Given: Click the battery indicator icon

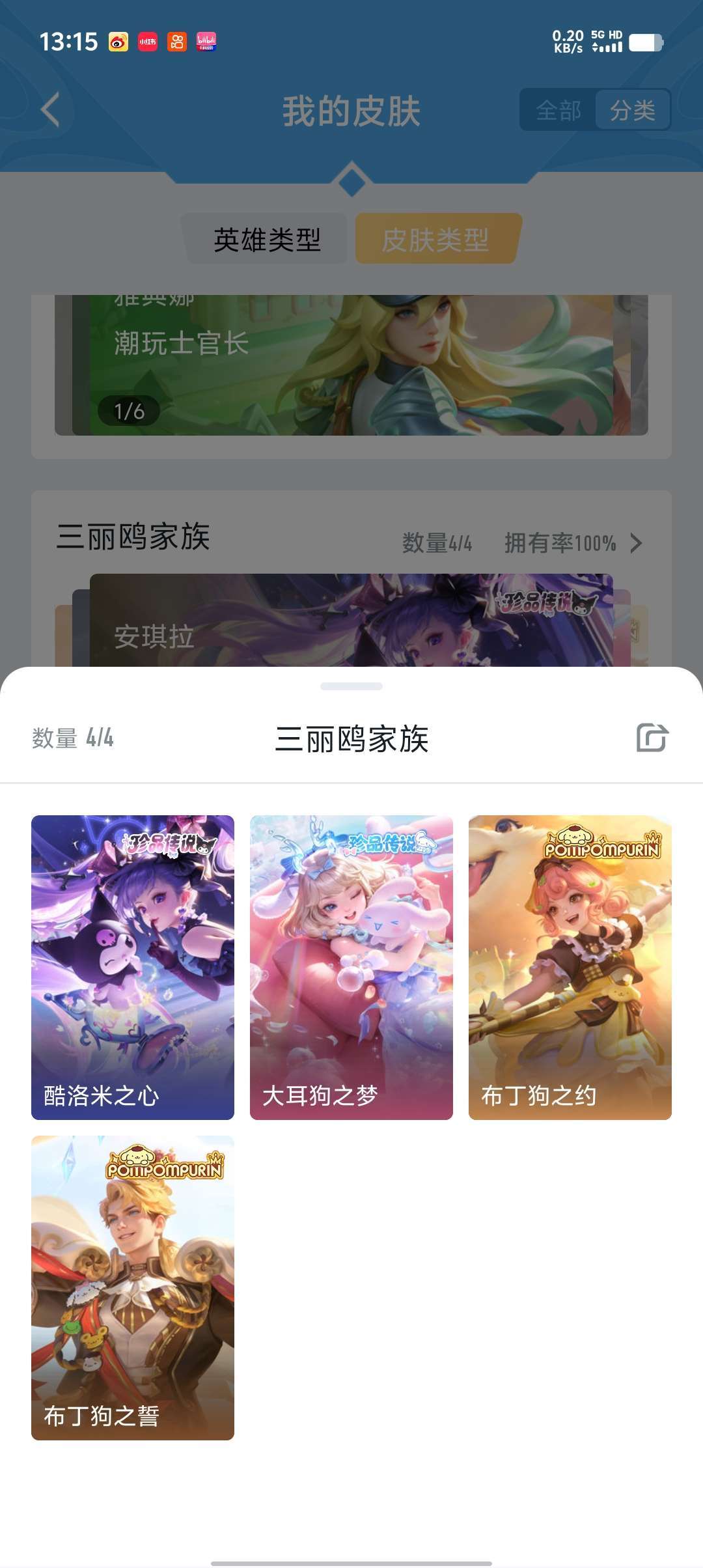Looking at the screenshot, I should coord(644,42).
